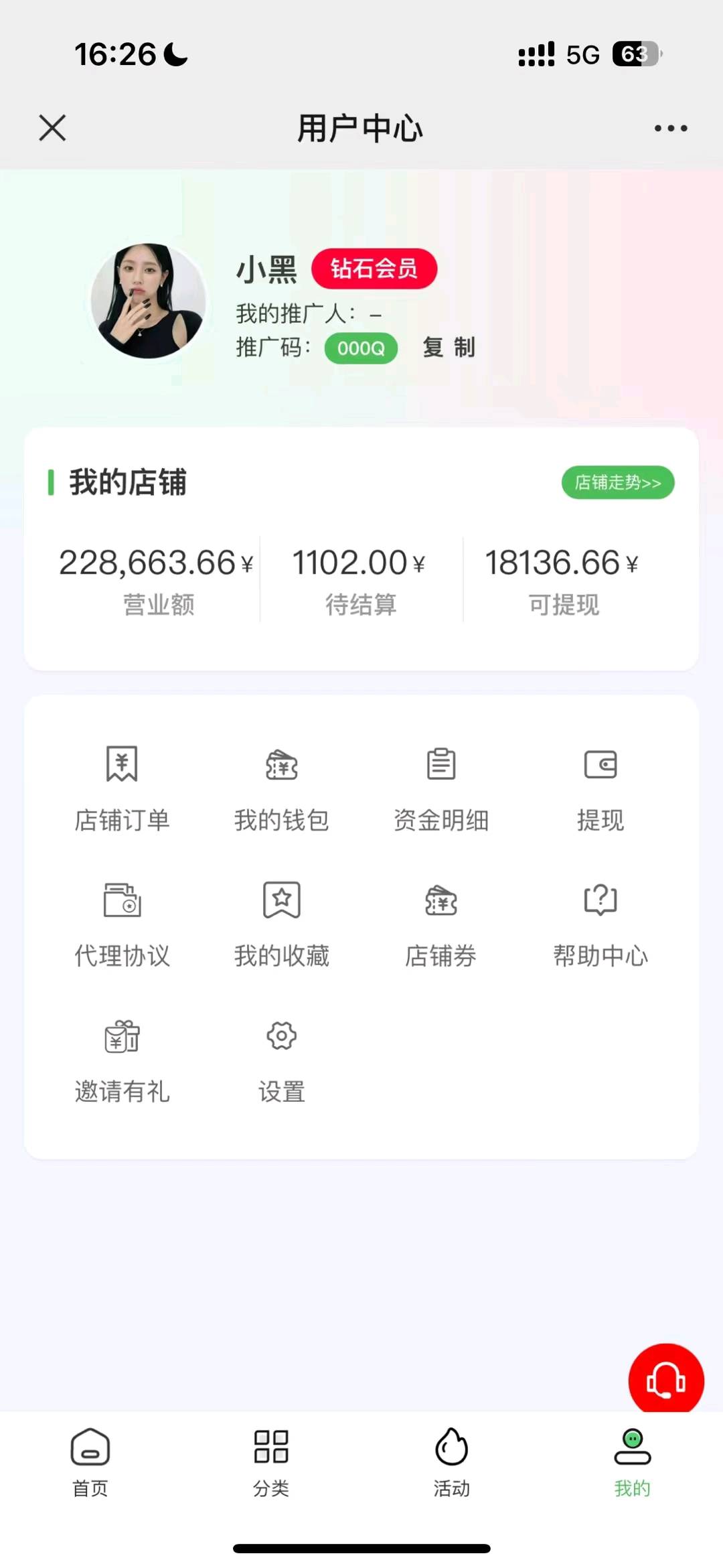Tap the 钻石会员 membership badge
The width and height of the screenshot is (723, 1568).
click(x=374, y=268)
